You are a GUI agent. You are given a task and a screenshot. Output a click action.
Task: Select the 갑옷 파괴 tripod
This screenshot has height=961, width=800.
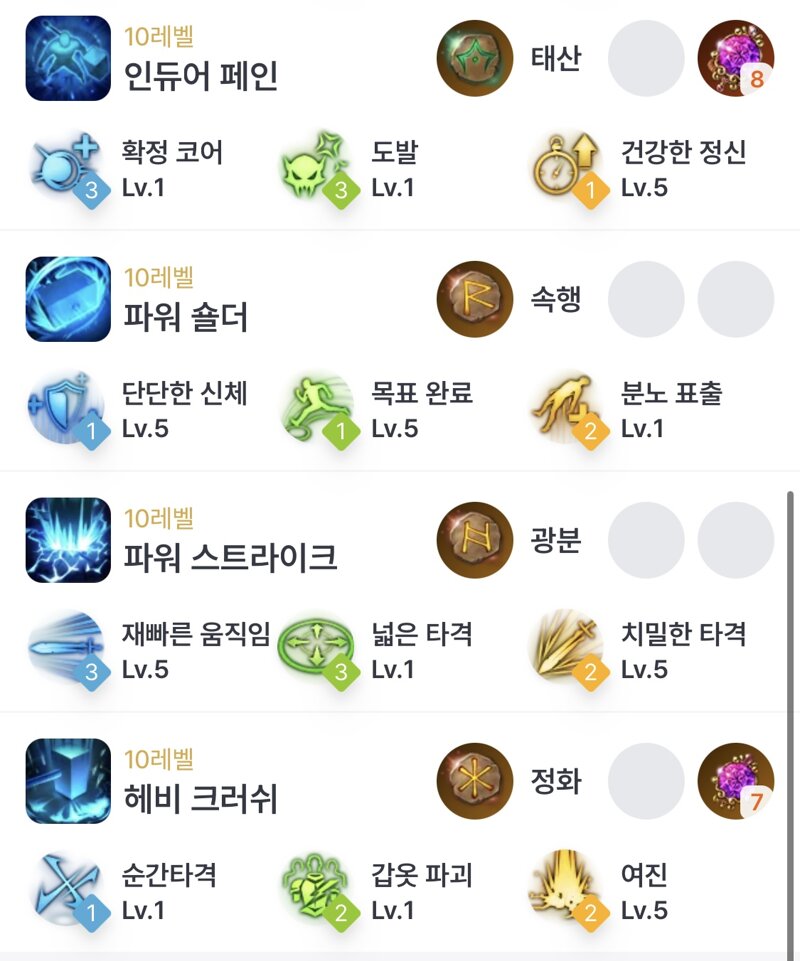pyautogui.click(x=316, y=892)
